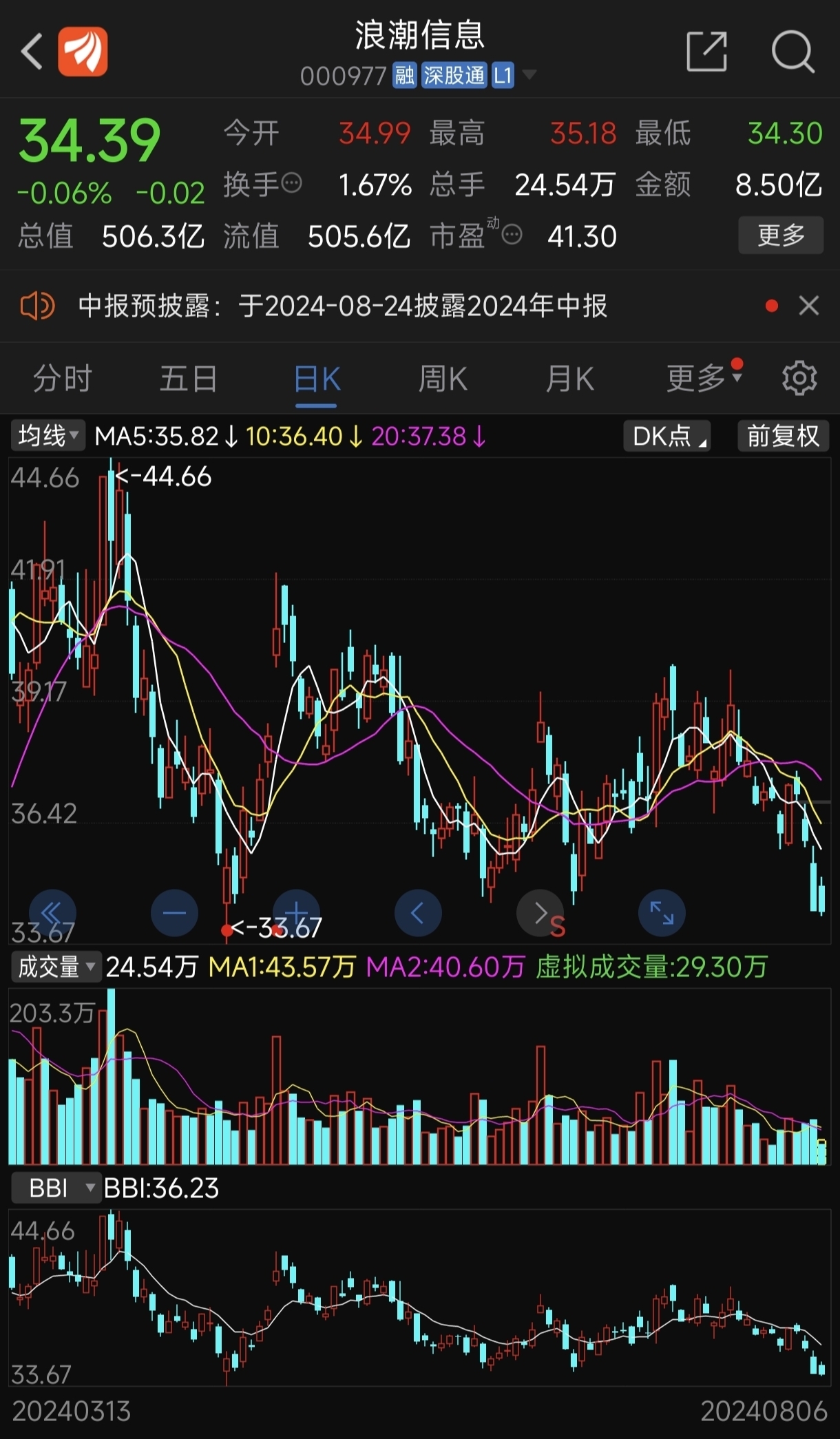Expand the BBI indicator dropdown
This screenshot has height=1439, width=840.
56,1186
